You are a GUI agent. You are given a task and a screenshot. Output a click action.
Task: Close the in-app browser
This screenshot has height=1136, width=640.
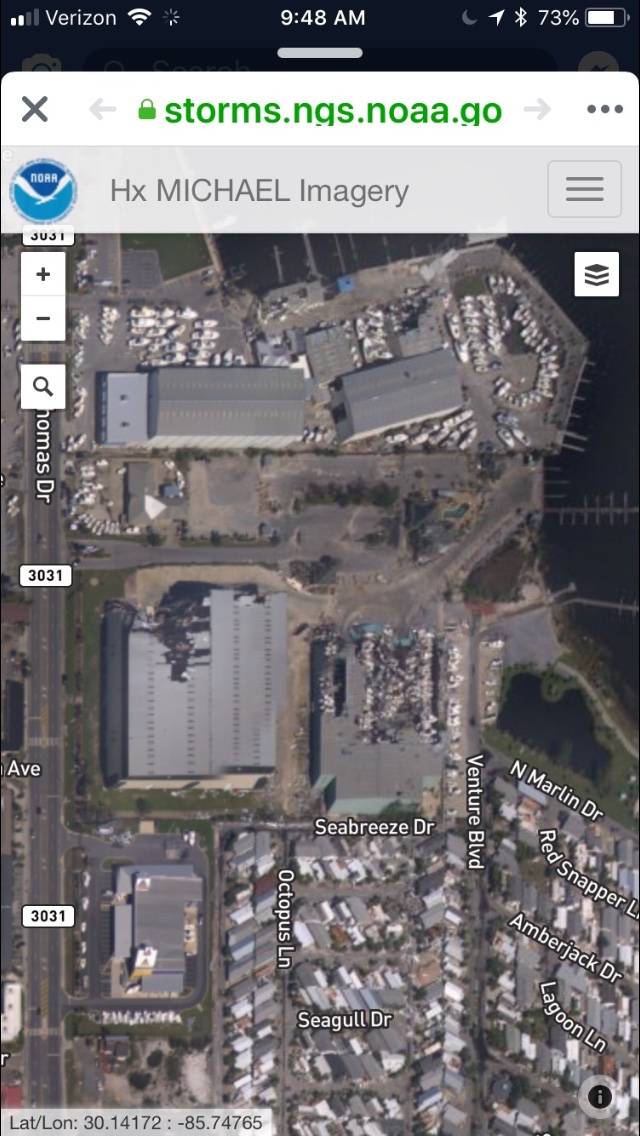(34, 109)
